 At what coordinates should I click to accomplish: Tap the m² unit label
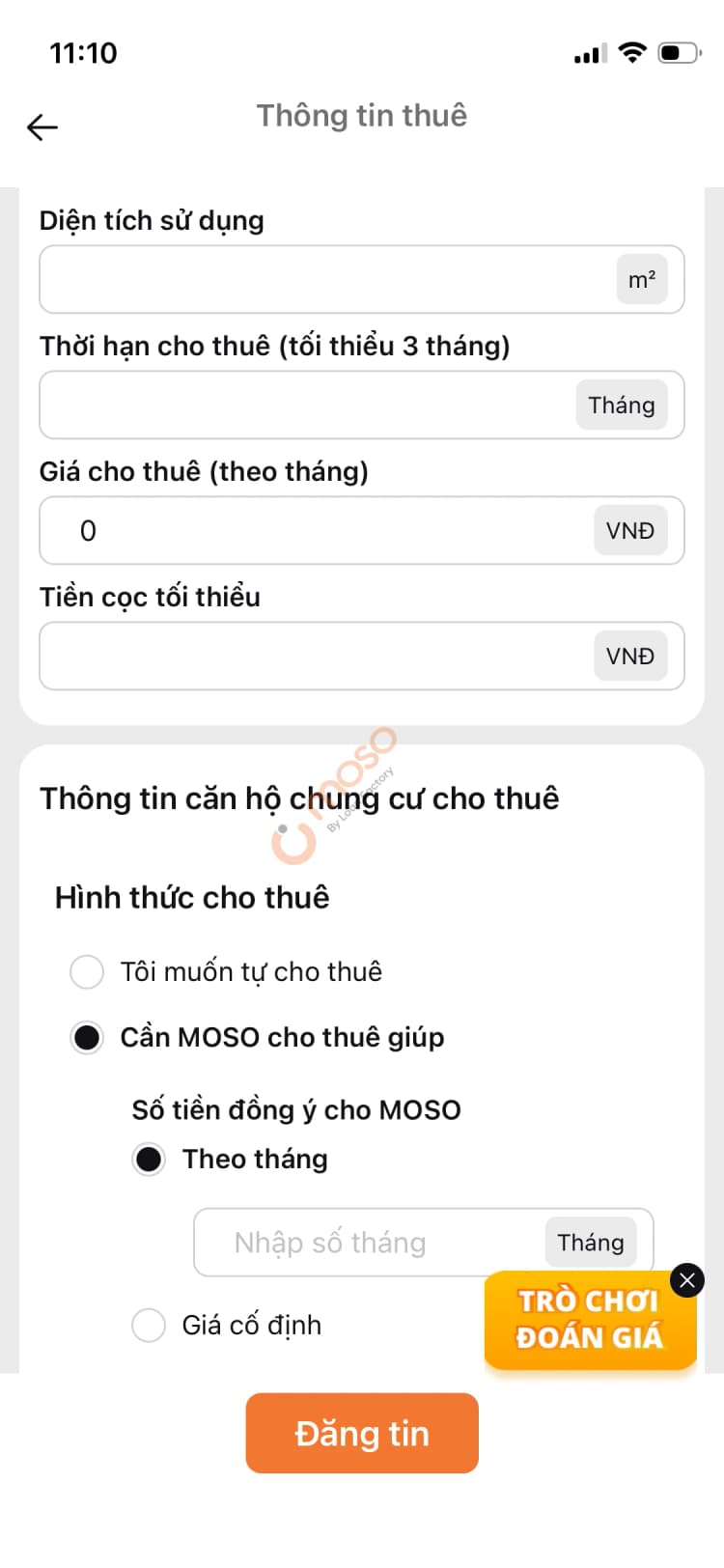pos(641,279)
